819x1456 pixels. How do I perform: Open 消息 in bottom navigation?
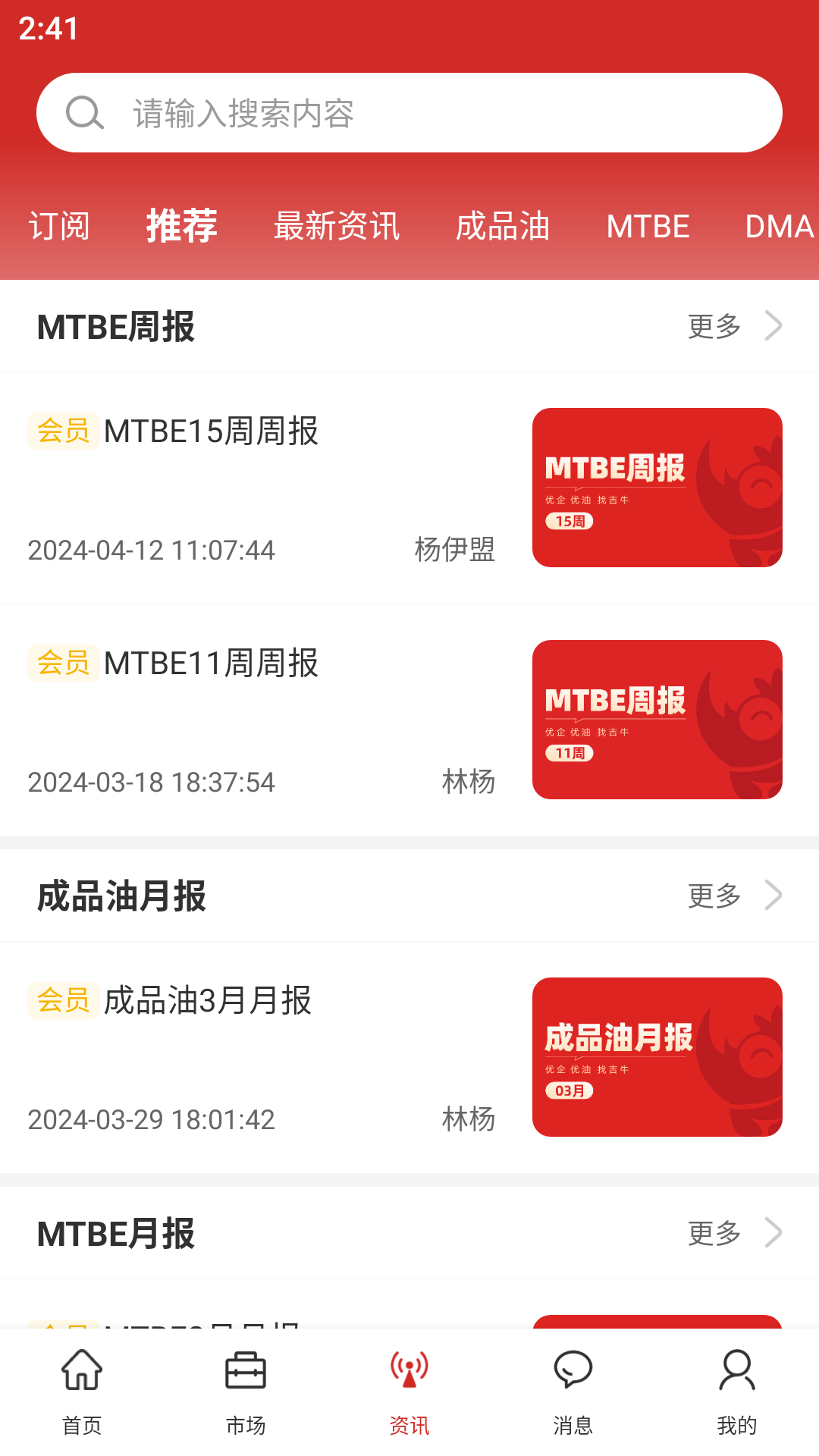point(573,1392)
